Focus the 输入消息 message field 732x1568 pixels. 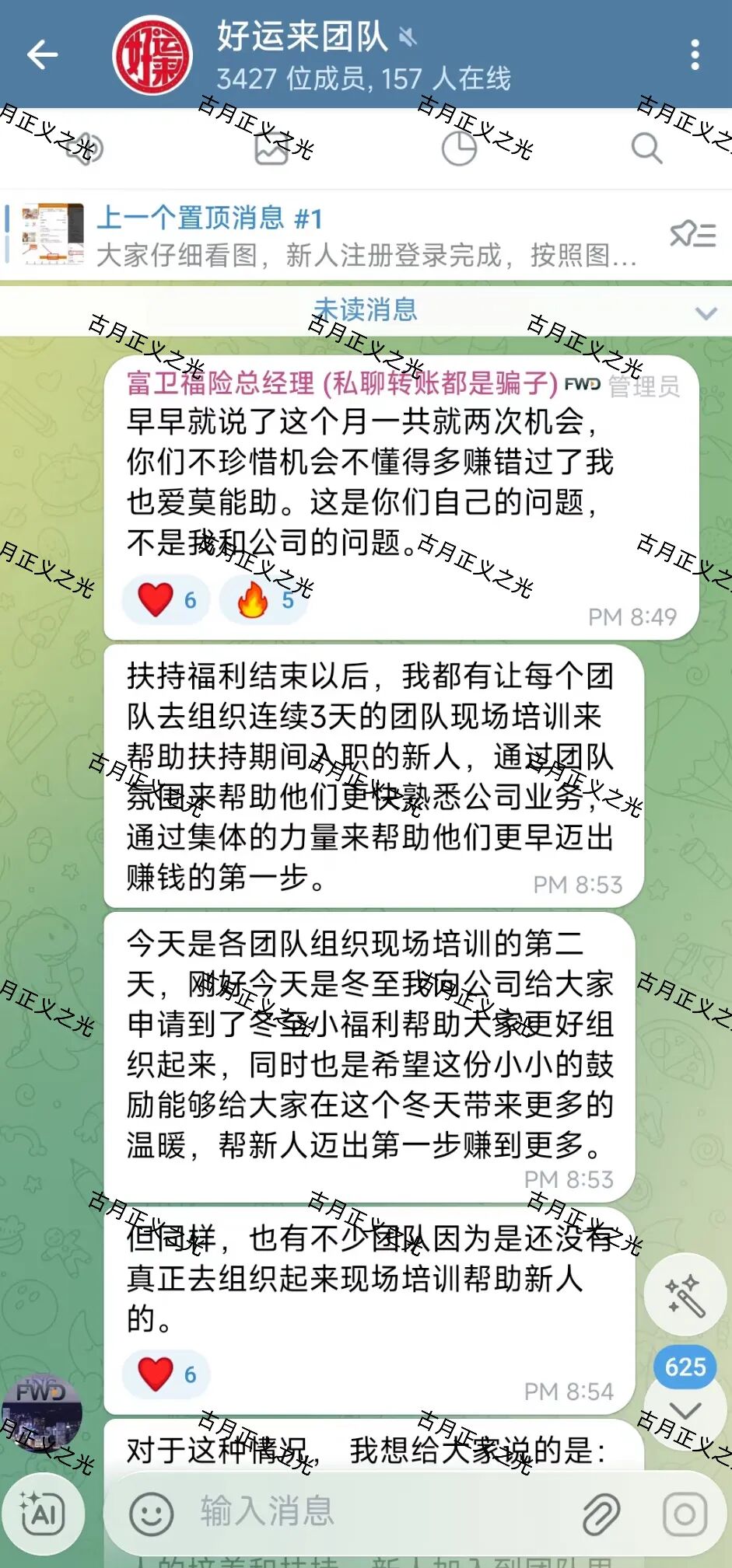[373, 1511]
